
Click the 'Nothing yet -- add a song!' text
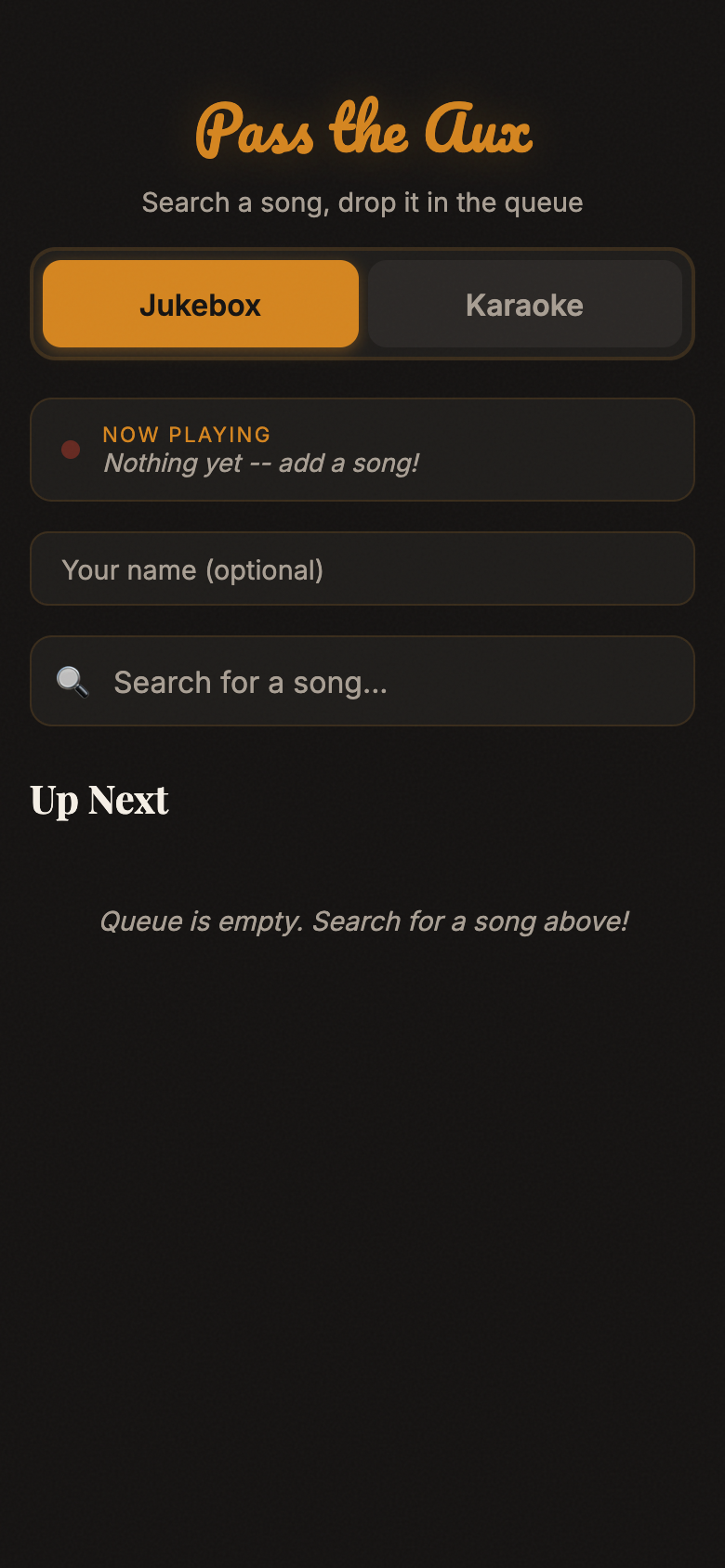(x=261, y=462)
